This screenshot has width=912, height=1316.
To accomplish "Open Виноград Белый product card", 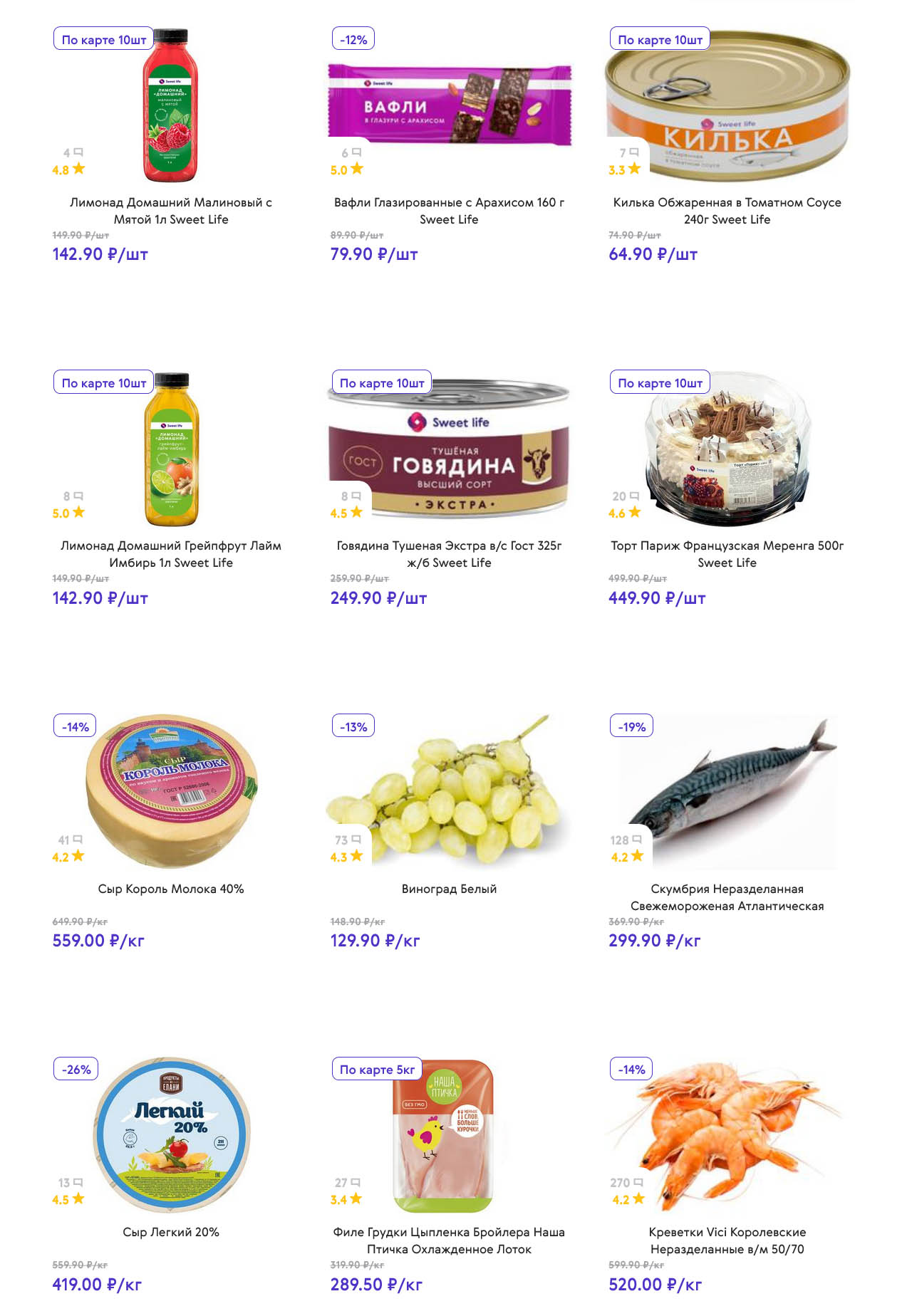I will point(449,889).
